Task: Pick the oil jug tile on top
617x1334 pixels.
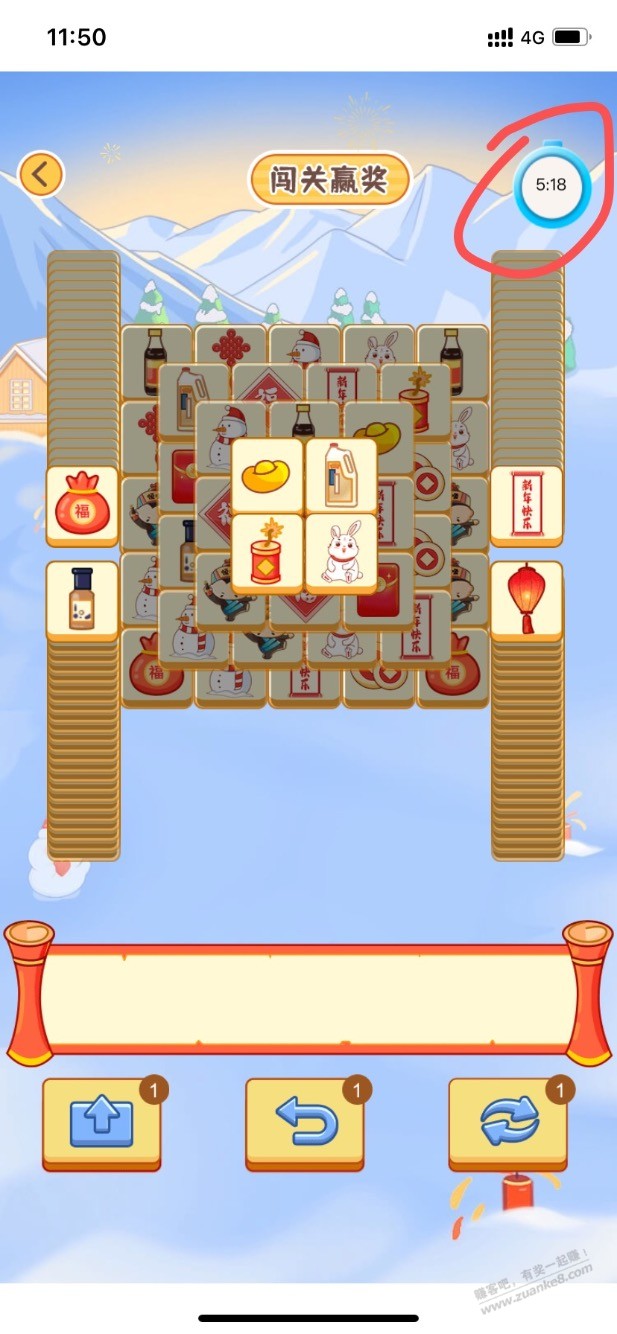Action: (341, 474)
